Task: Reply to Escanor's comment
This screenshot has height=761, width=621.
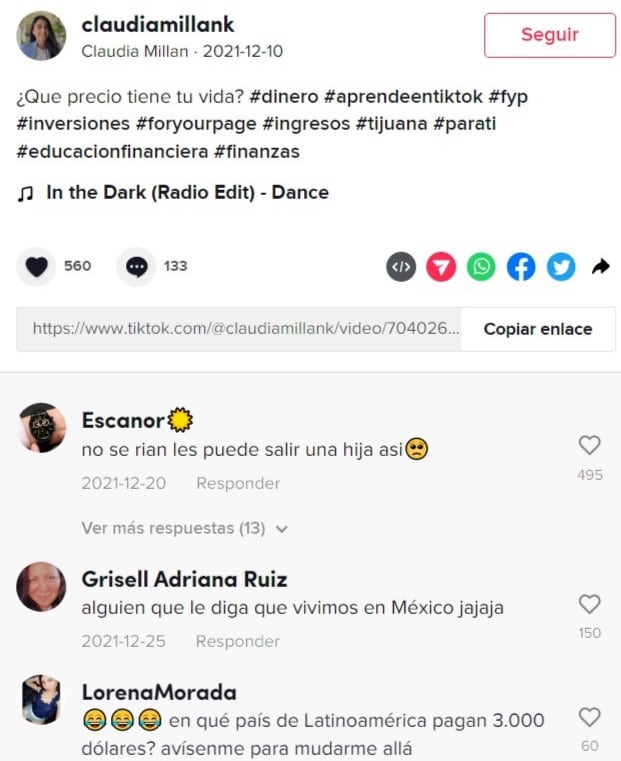Action: tap(237, 483)
